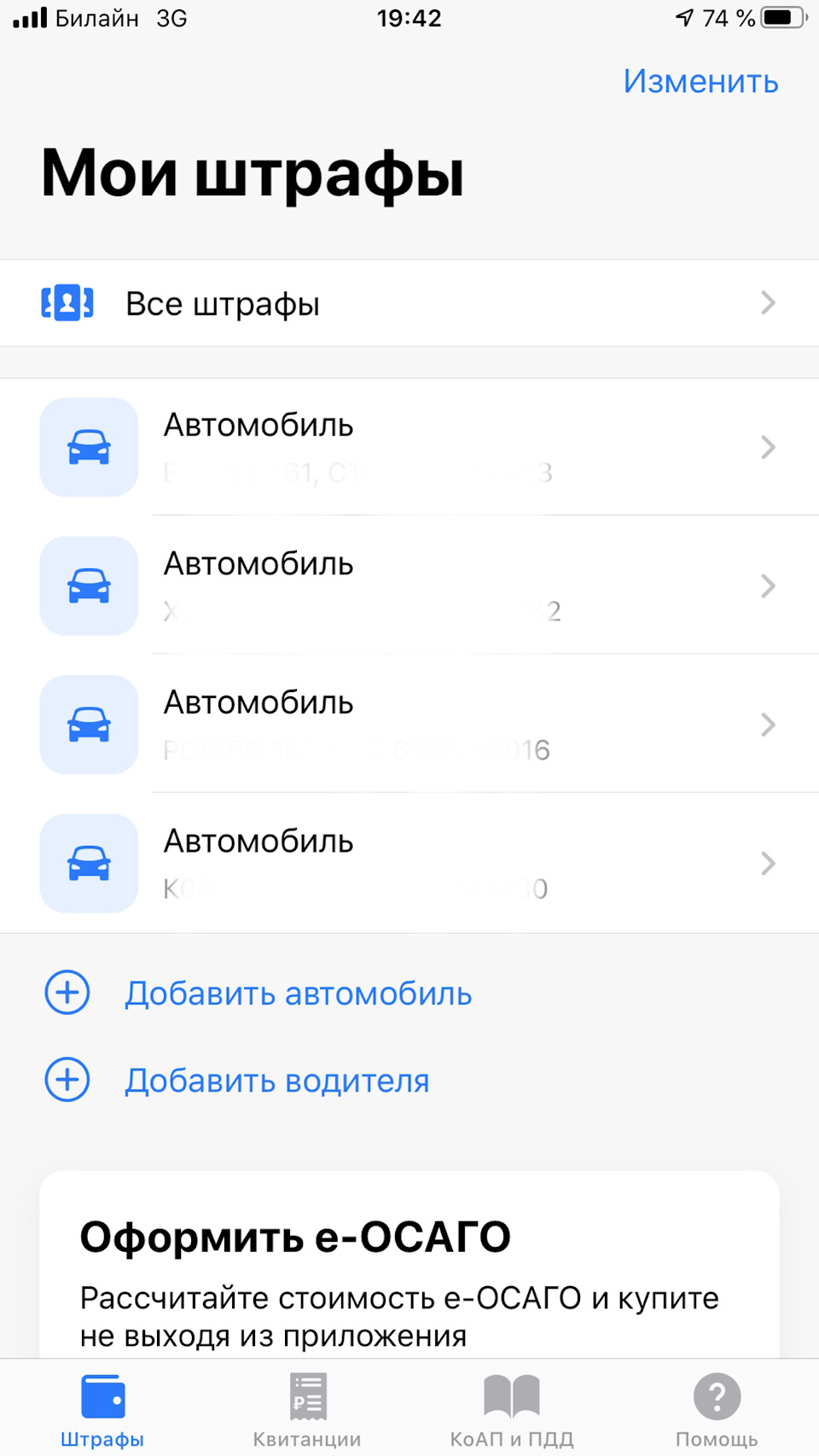
Task: Select the Штрафы tab
Action: pos(102,1410)
